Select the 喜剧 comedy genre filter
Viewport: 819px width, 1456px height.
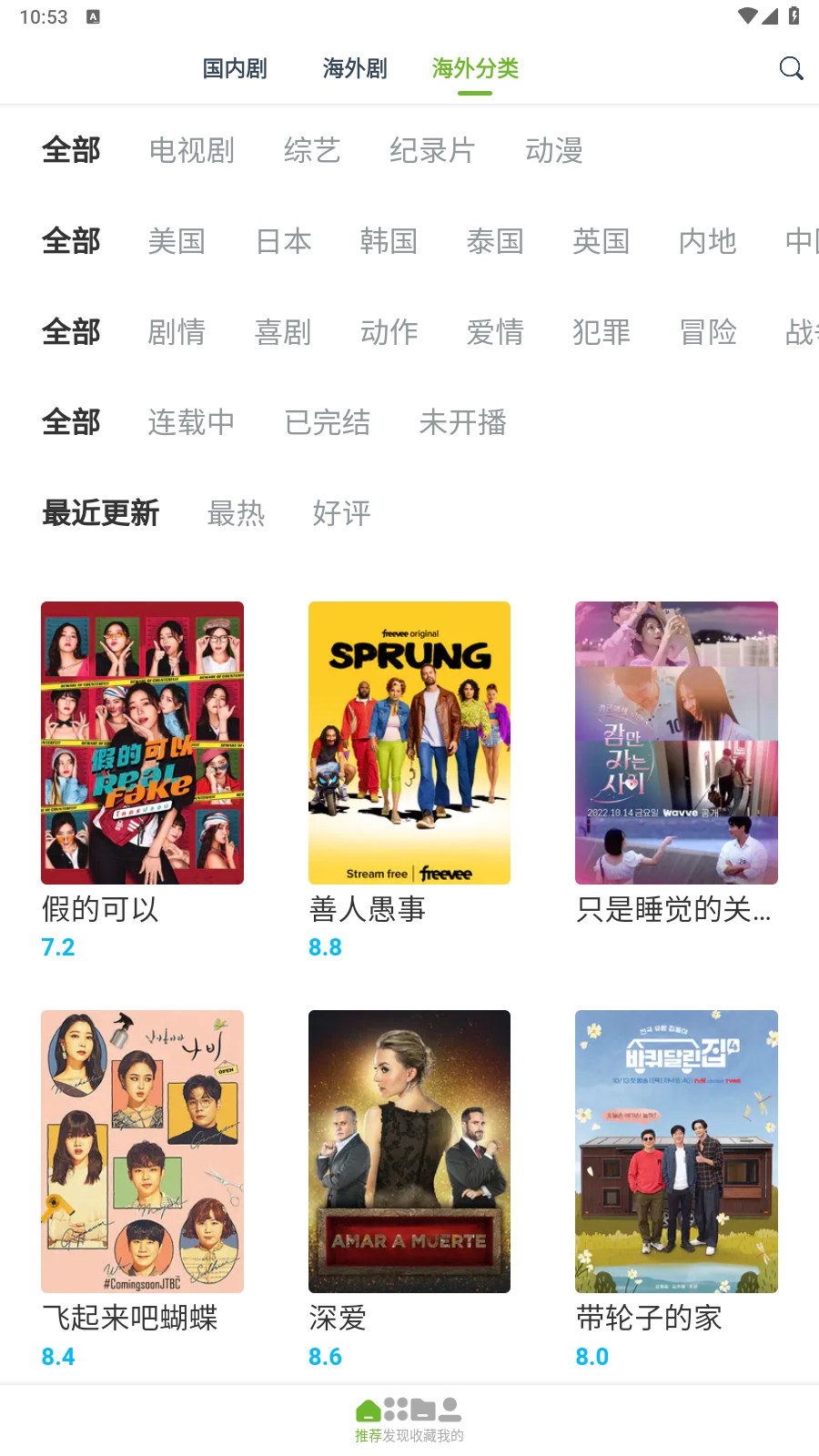(x=283, y=333)
